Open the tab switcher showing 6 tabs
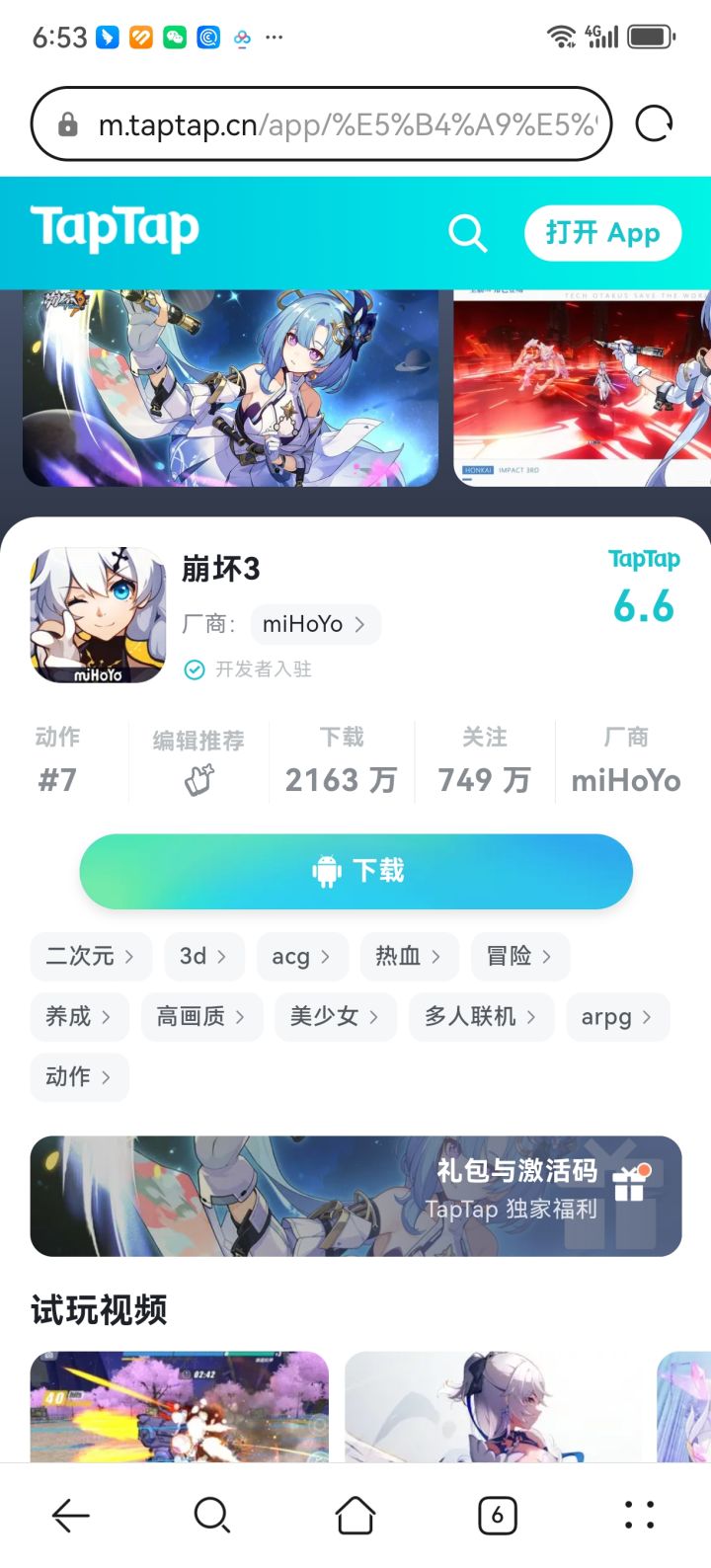The width and height of the screenshot is (711, 1568). tap(499, 1514)
